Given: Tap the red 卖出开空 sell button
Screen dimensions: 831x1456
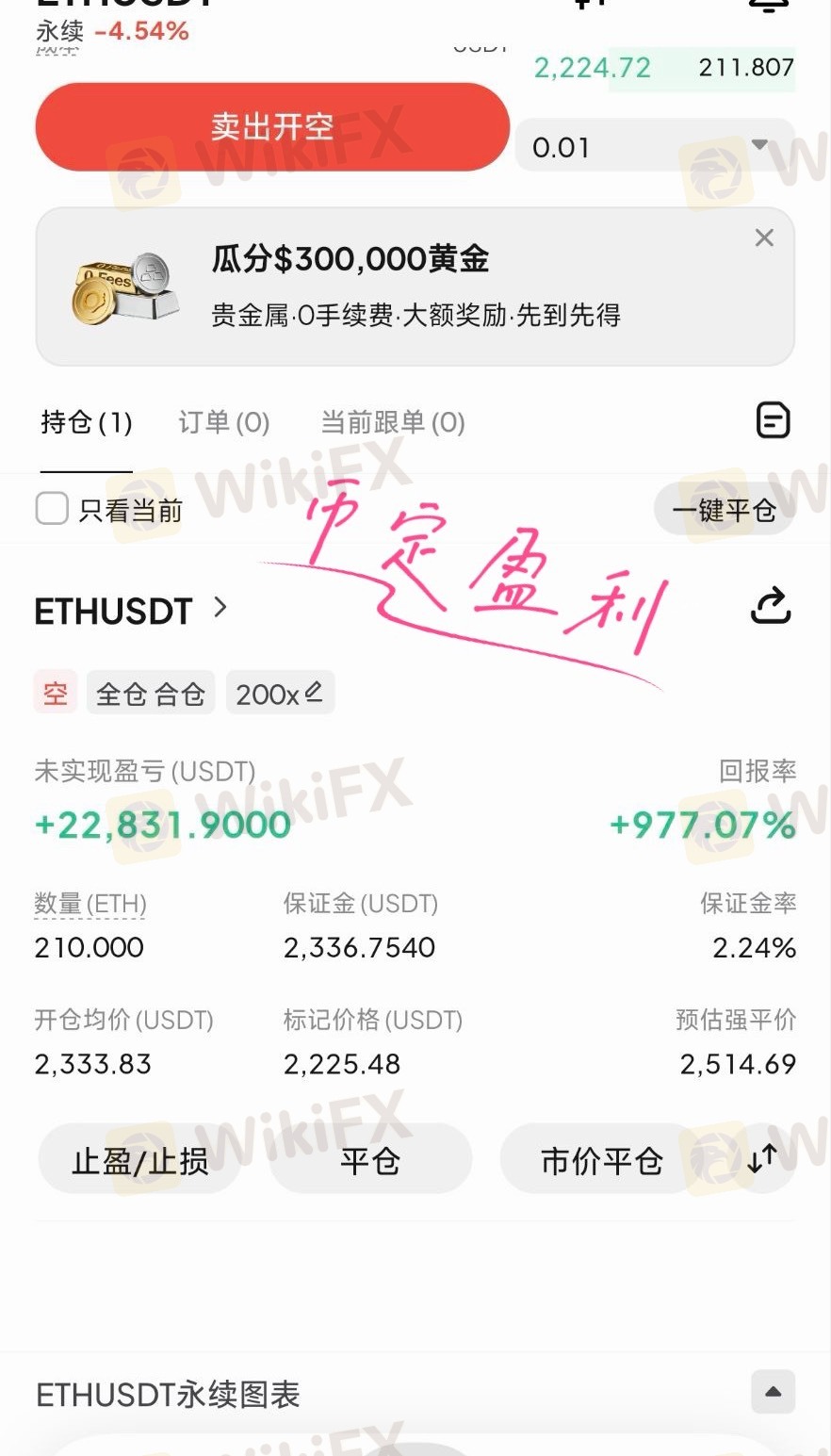Looking at the screenshot, I should point(271,127).
